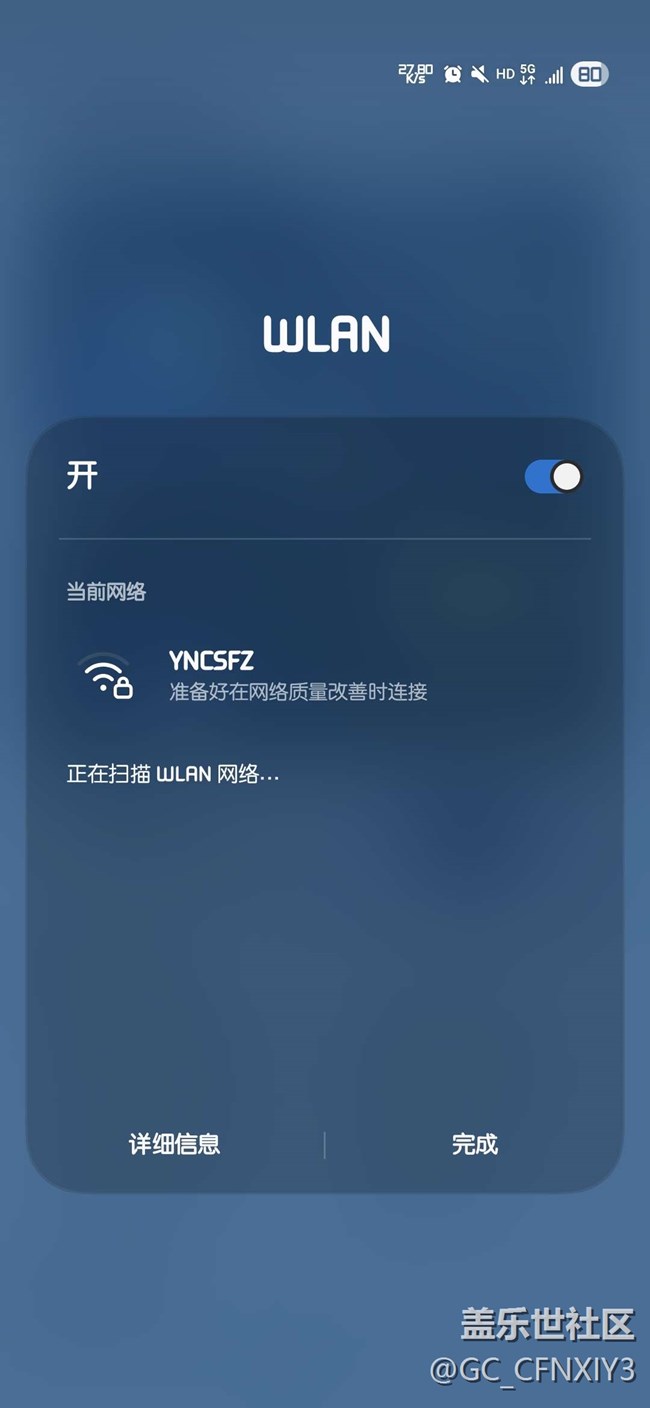Image resolution: width=650 pixels, height=1408 pixels.
Task: Tap 完成 to close the panel
Action: tap(474, 1144)
